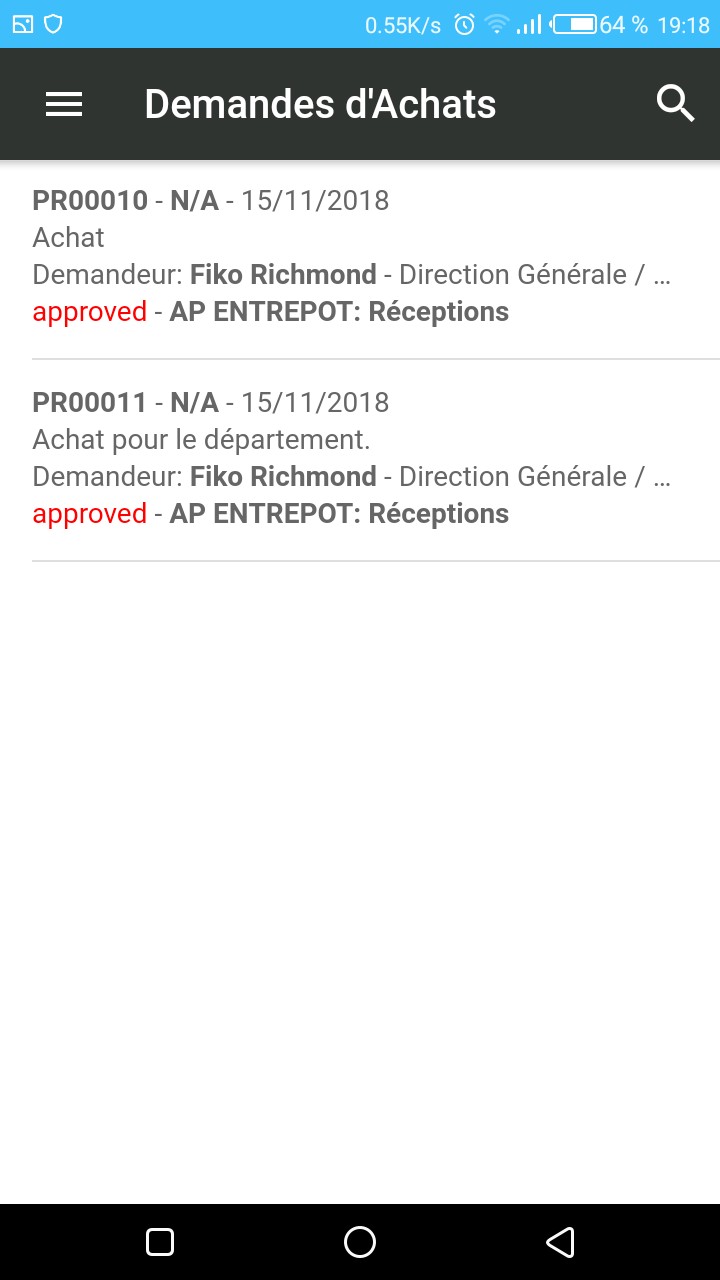Viewport: 720px width, 1280px height.
Task: Tap the shield security icon
Action: coord(55,25)
